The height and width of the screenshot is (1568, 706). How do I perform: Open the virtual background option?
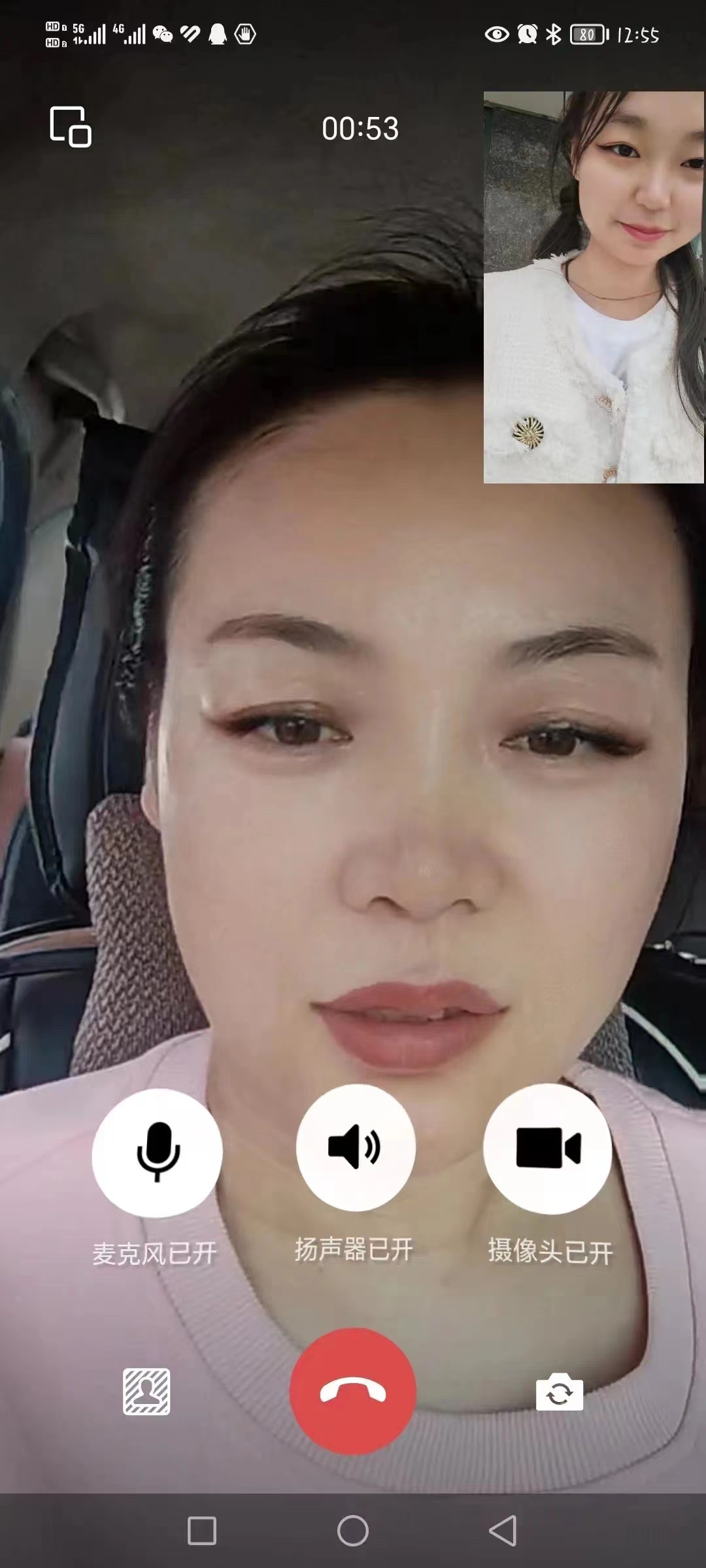point(146,1392)
